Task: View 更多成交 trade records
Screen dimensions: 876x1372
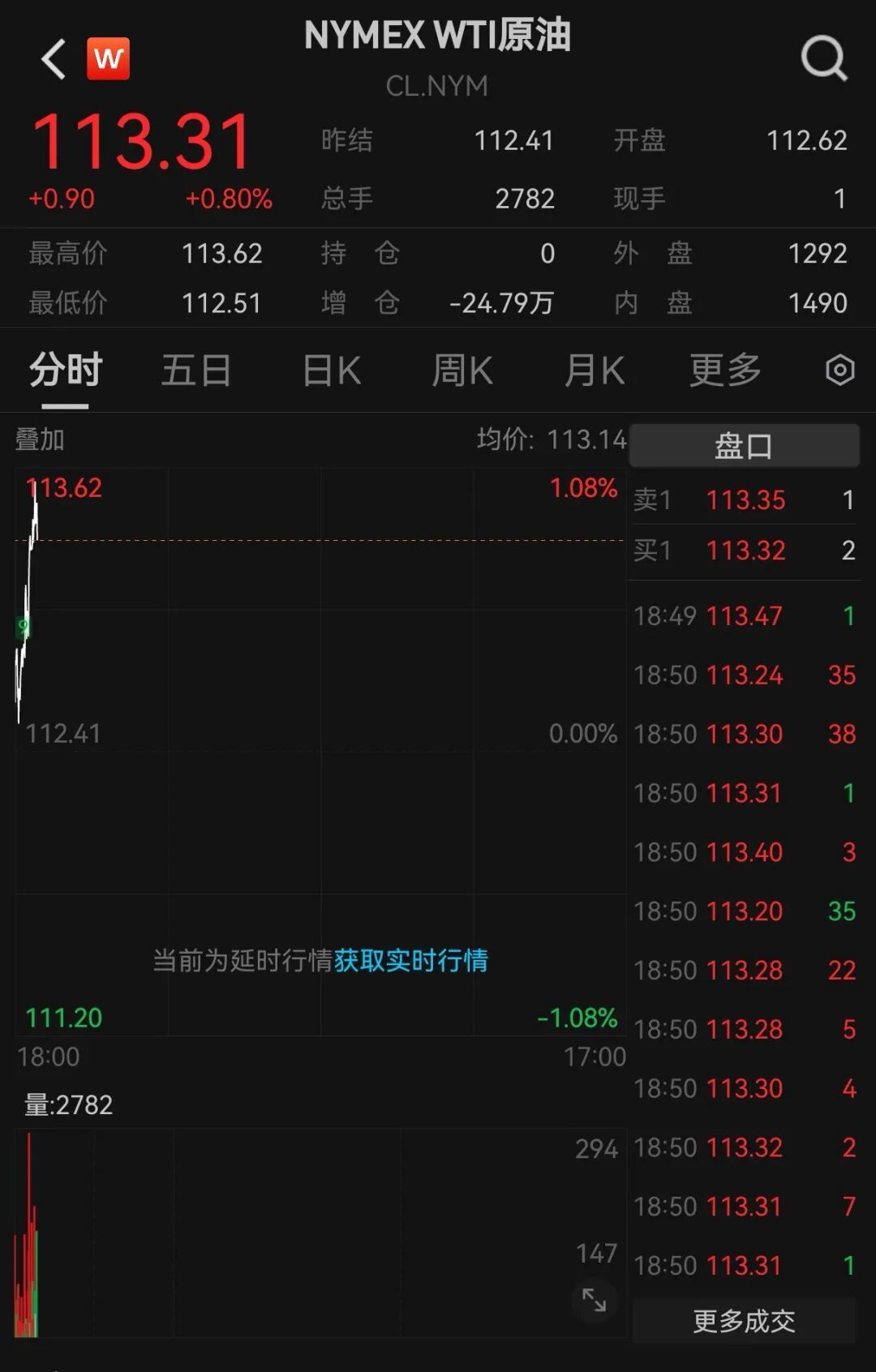Action: pos(744,1322)
